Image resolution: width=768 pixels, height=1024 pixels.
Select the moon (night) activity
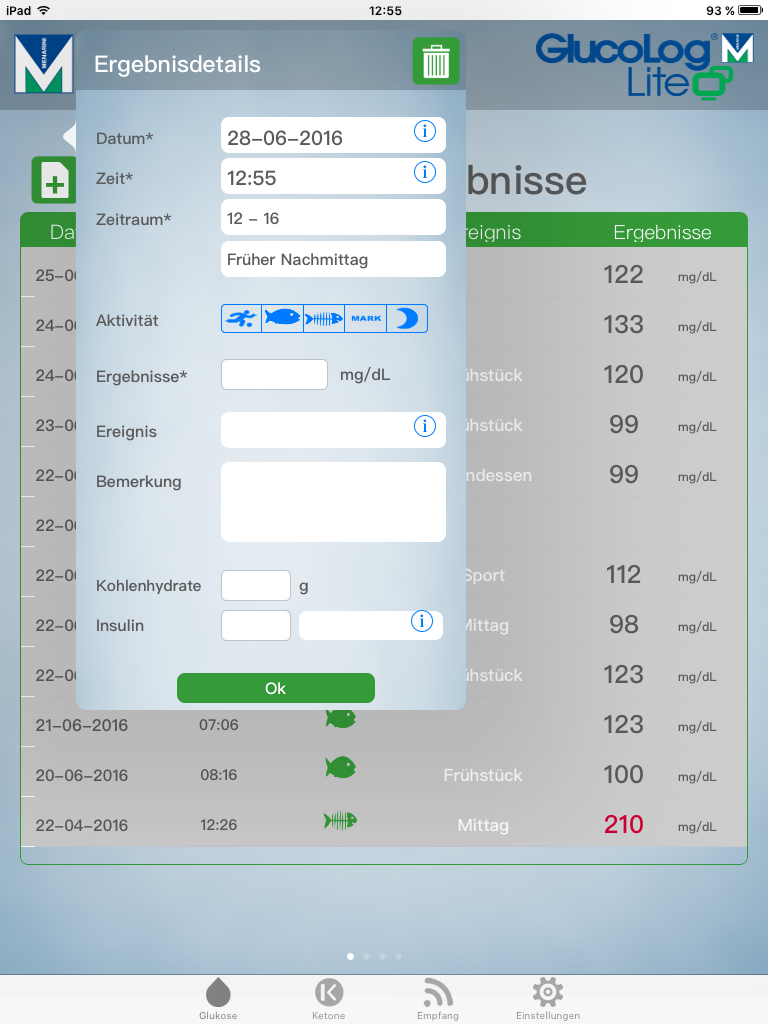407,318
